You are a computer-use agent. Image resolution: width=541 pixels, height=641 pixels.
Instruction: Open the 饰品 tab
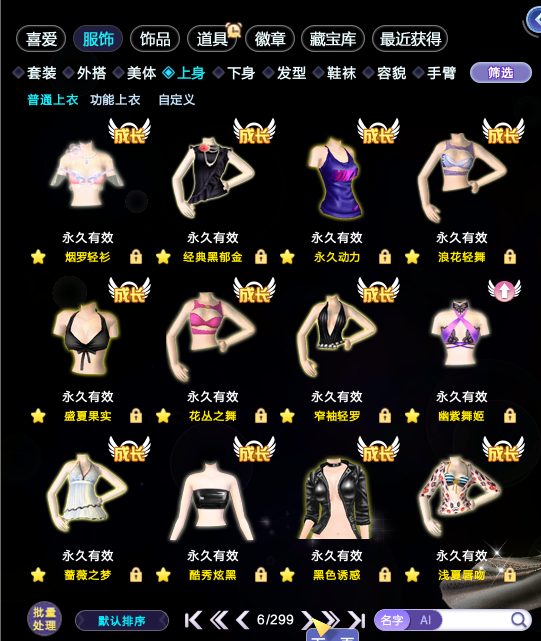click(x=155, y=39)
